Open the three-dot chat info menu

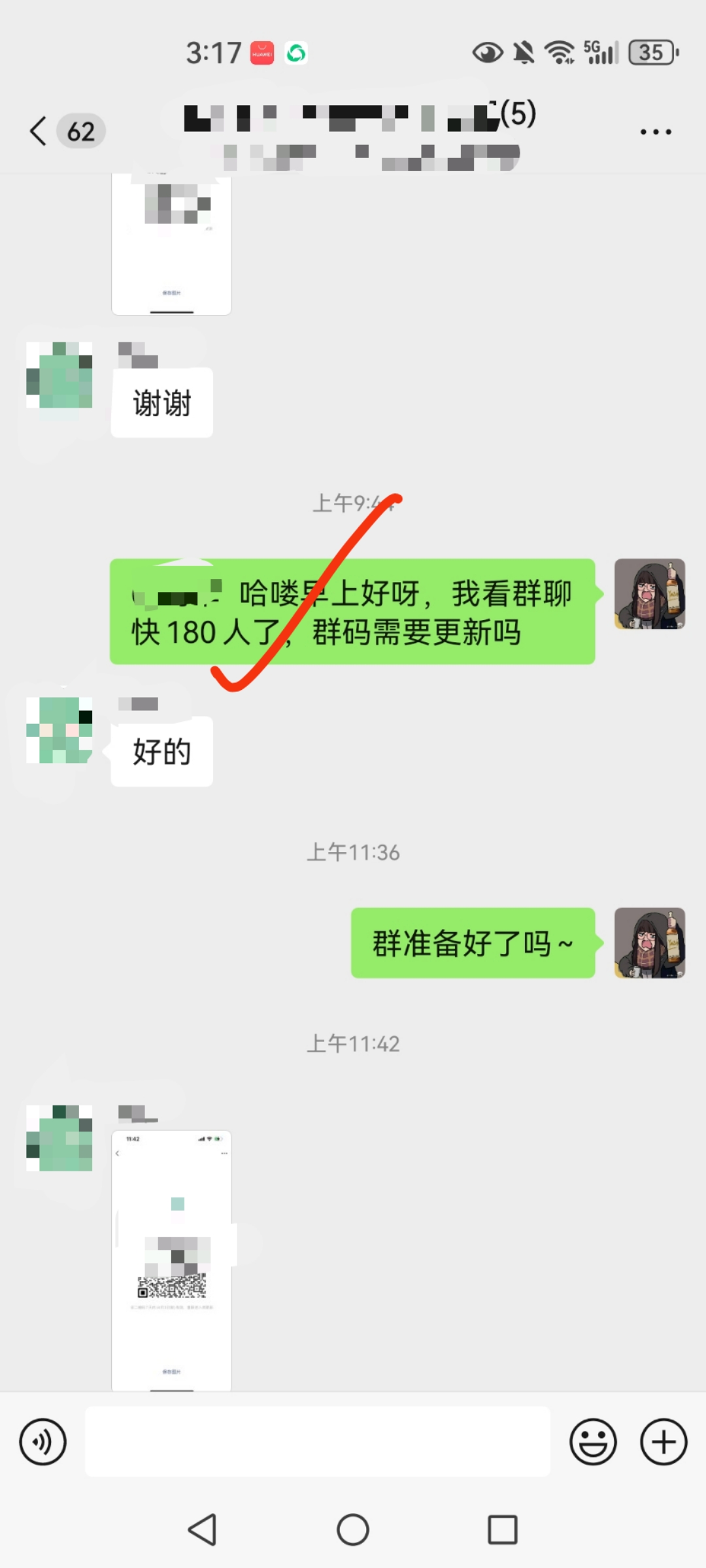click(655, 132)
